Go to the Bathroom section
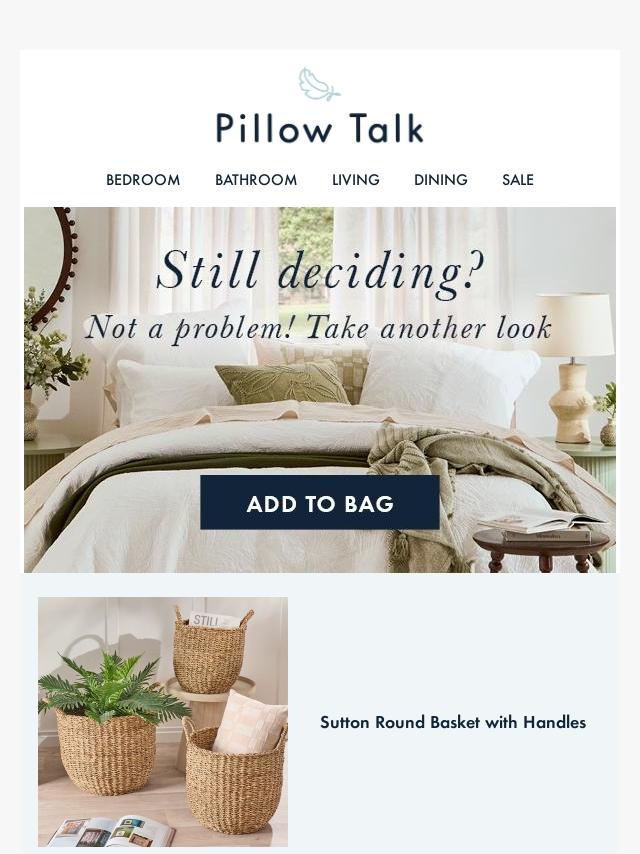 (x=256, y=180)
